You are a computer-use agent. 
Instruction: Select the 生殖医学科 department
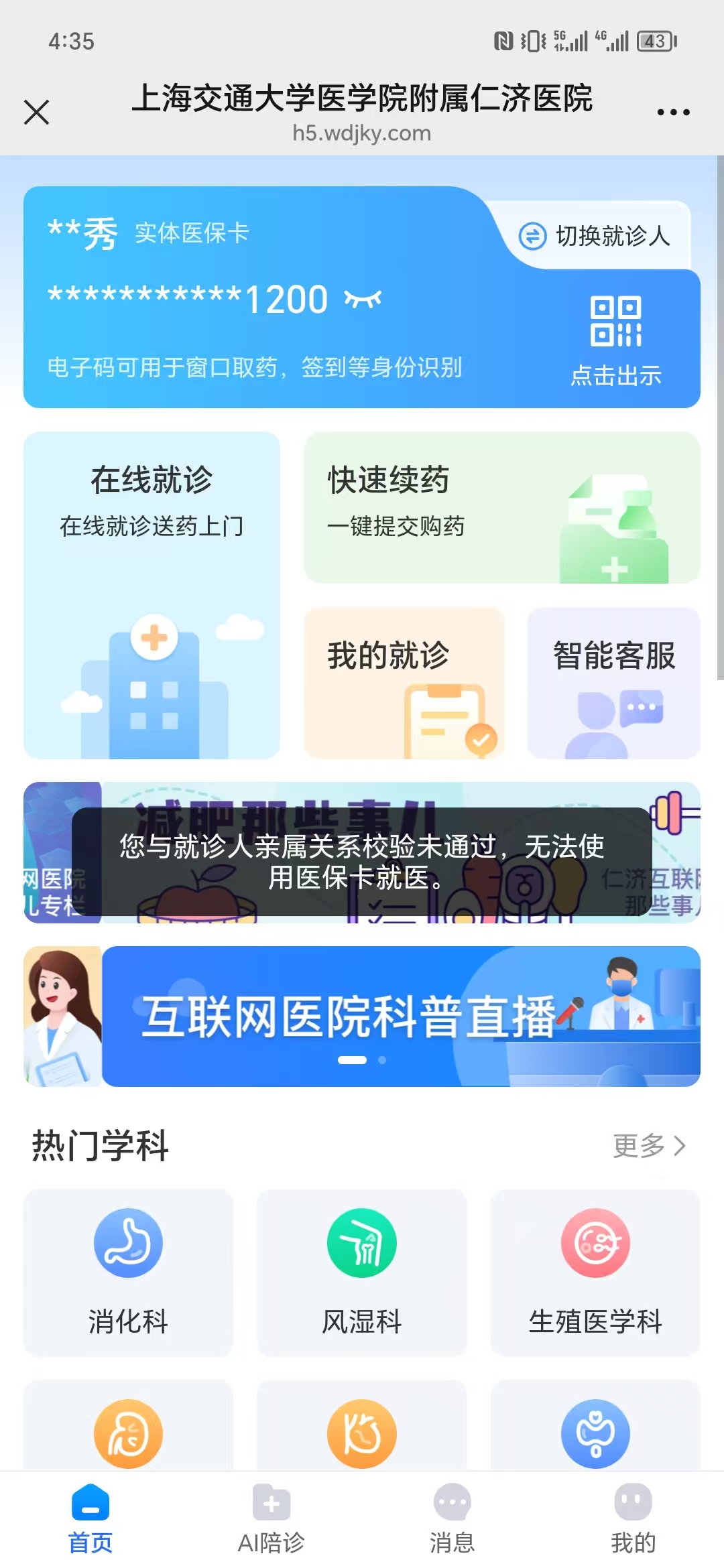595,1272
